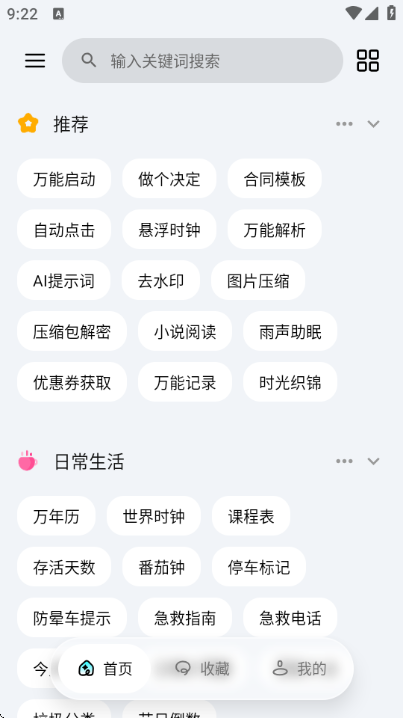The image size is (403, 718).
Task: Open 急救指南 tool
Action: point(185,618)
